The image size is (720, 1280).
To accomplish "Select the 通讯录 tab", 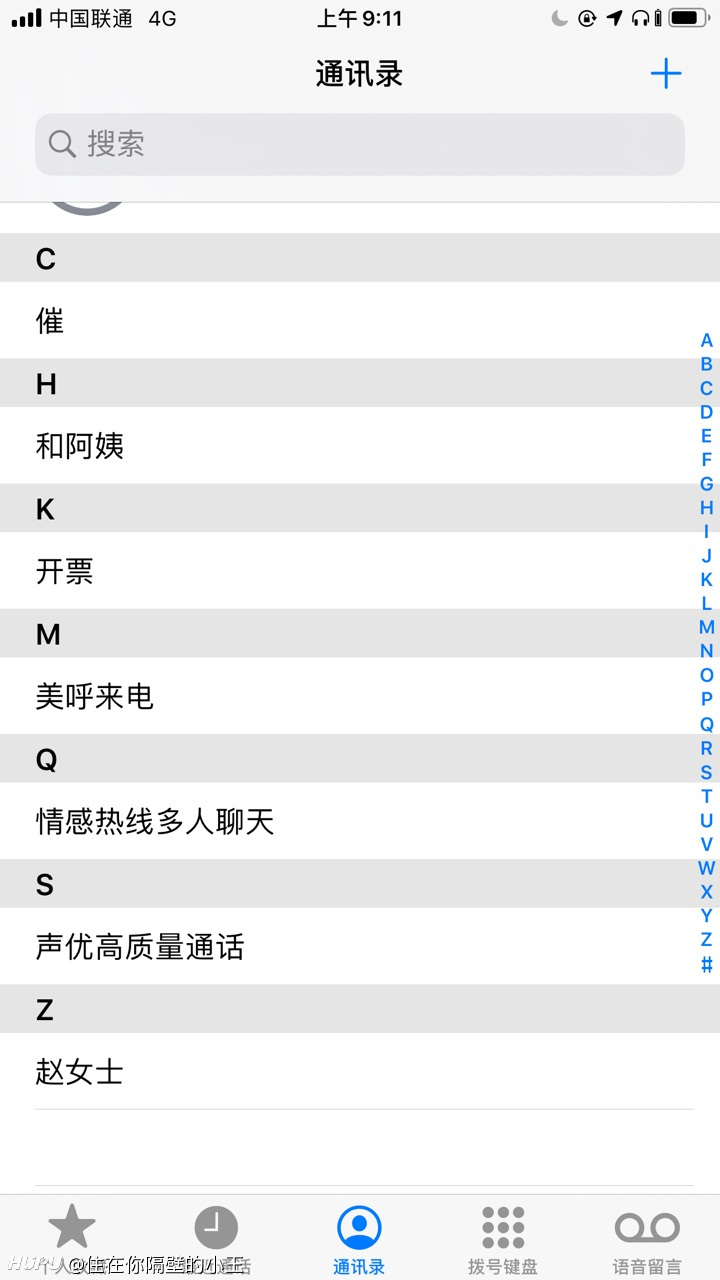I will tap(359, 1238).
